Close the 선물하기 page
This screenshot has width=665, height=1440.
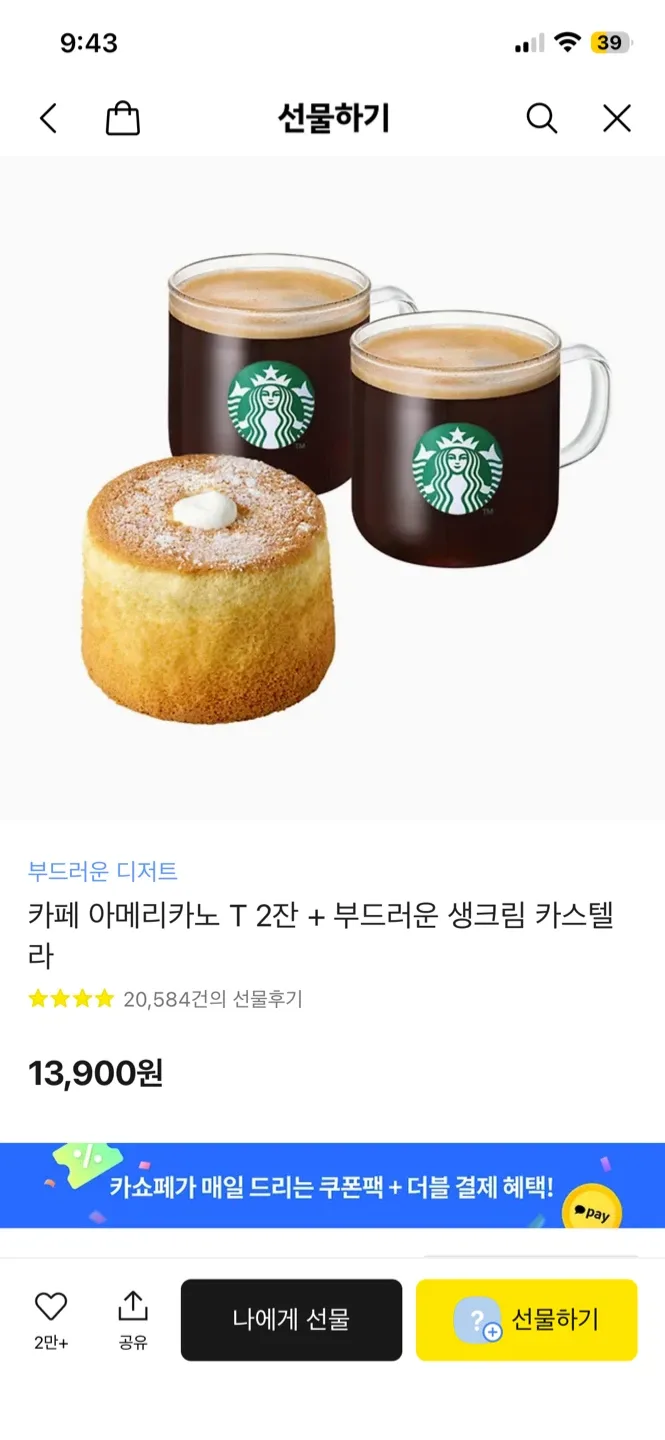pos(617,119)
